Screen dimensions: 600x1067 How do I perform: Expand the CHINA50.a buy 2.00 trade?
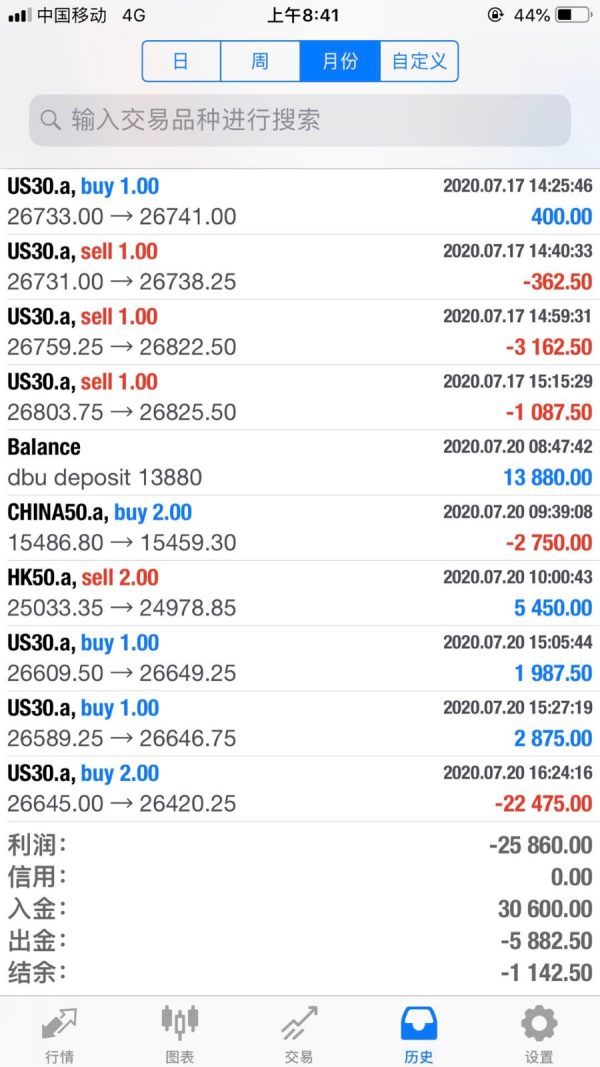pyautogui.click(x=300, y=528)
